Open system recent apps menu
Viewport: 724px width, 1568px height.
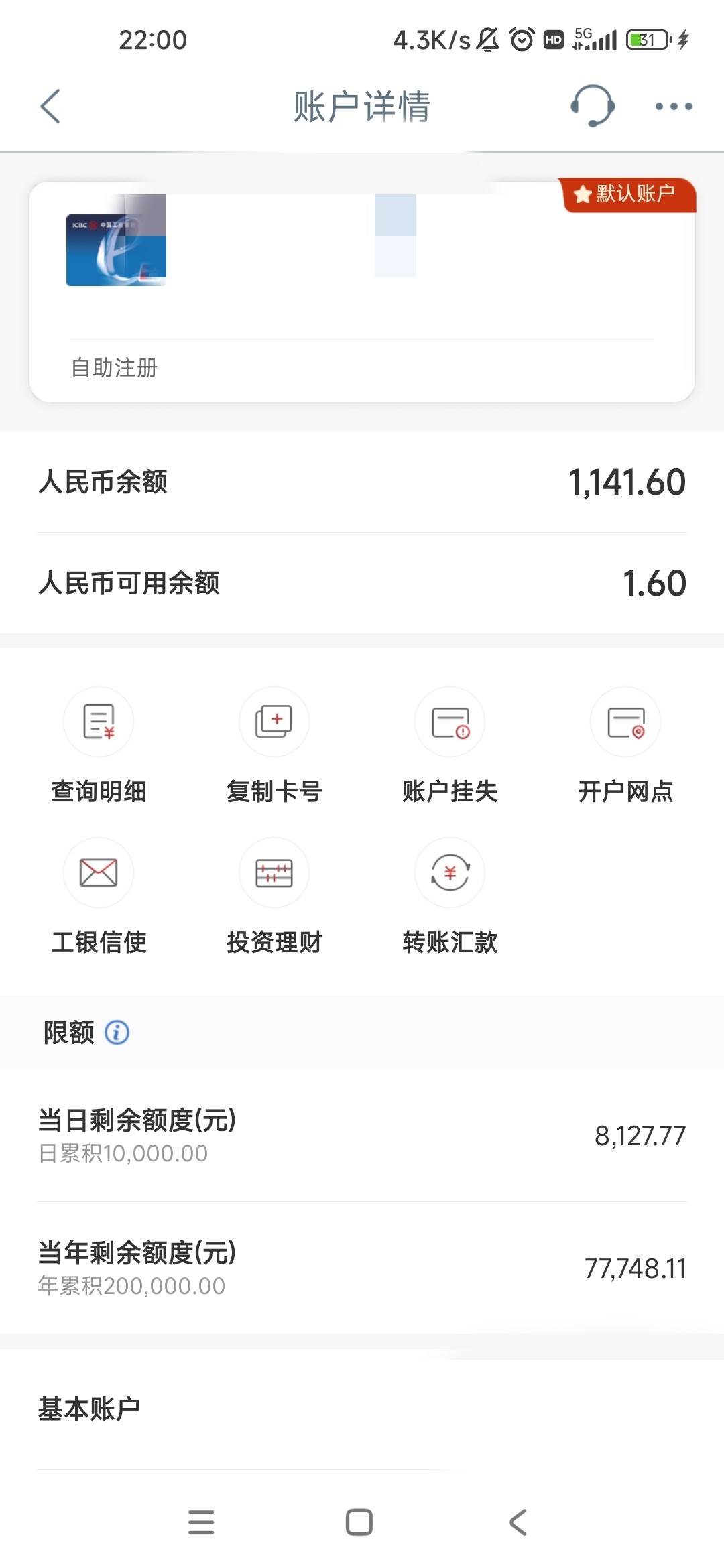pos(201,1522)
